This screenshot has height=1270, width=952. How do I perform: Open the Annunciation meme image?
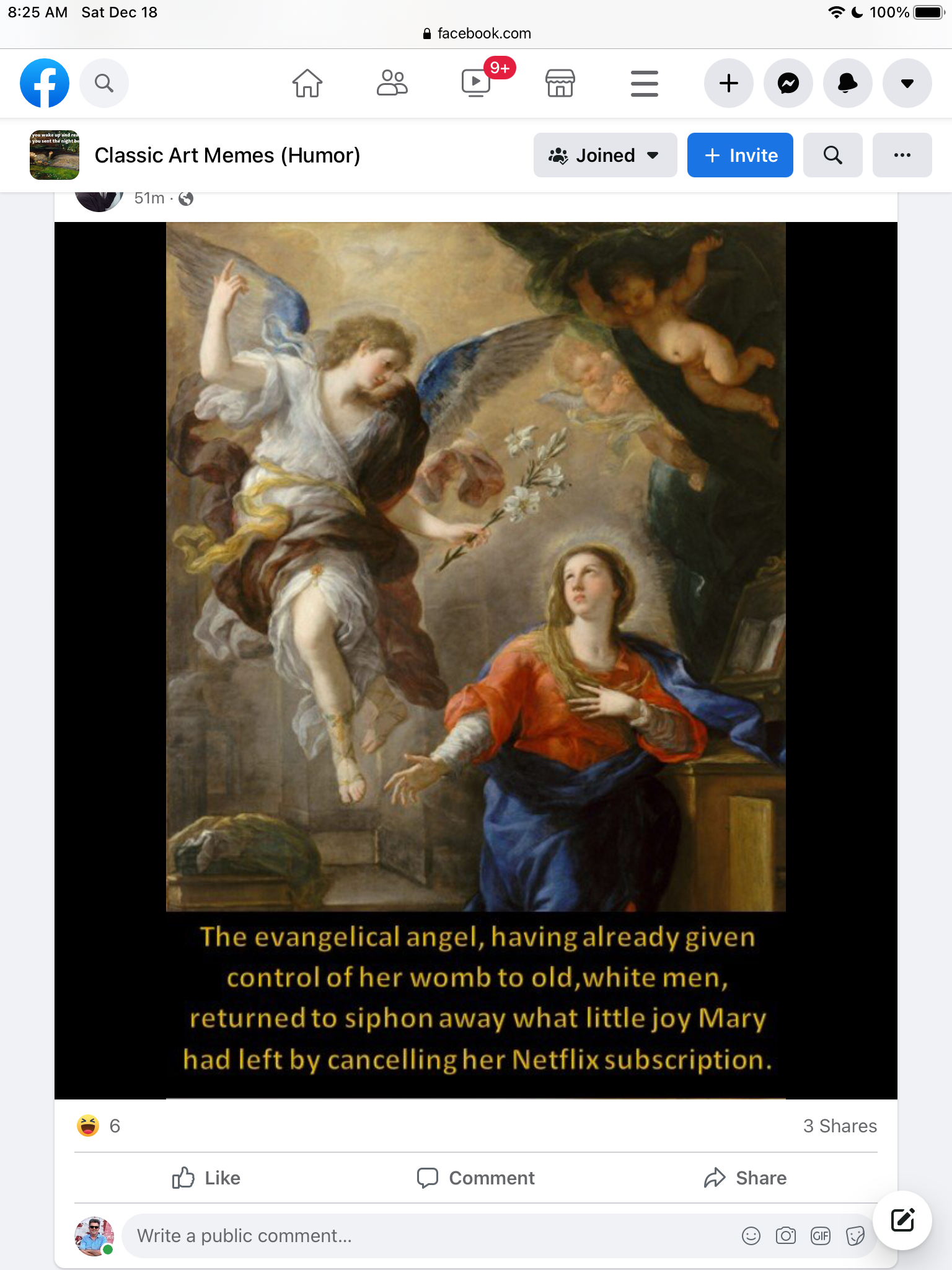tap(475, 620)
